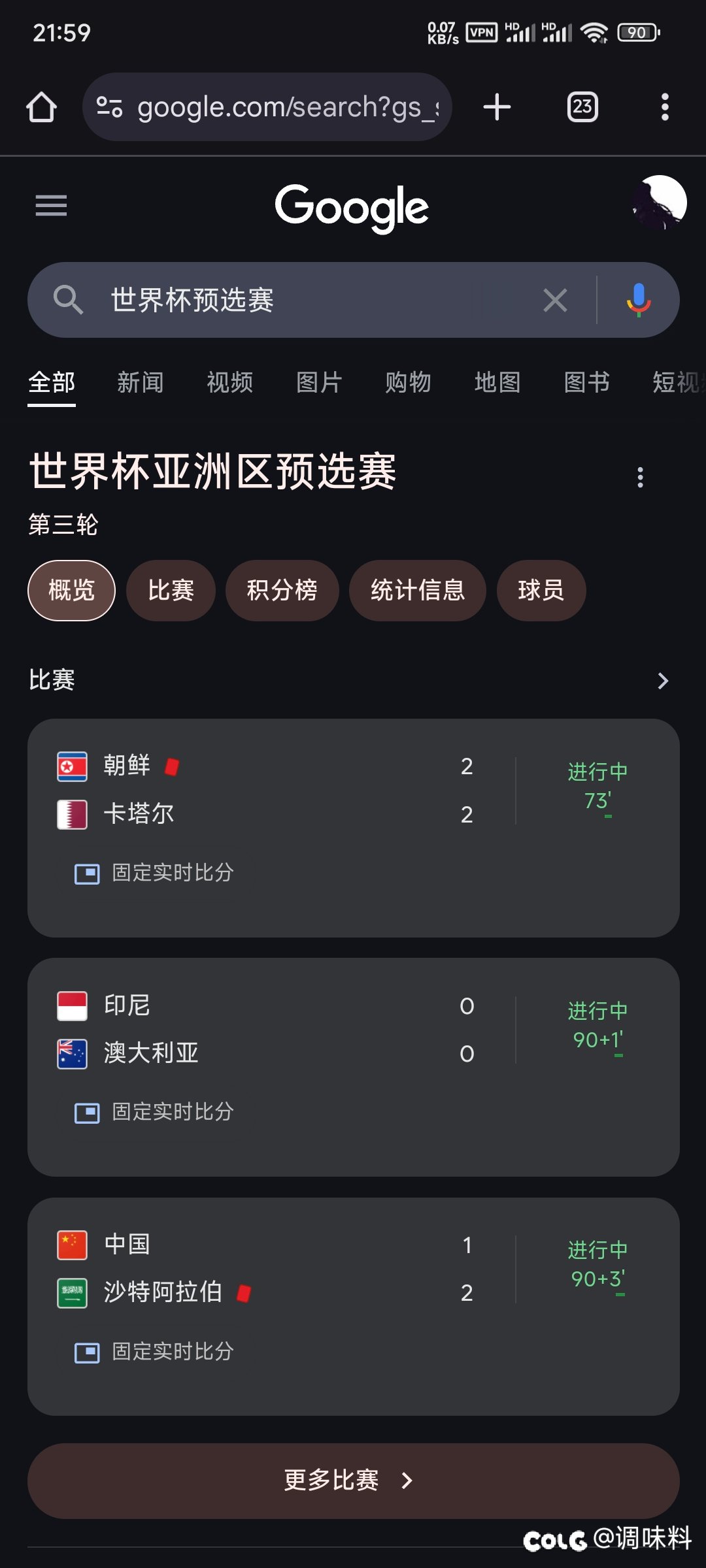This screenshot has height=1568, width=706.
Task: Open a new browser tab
Action: coord(497,107)
